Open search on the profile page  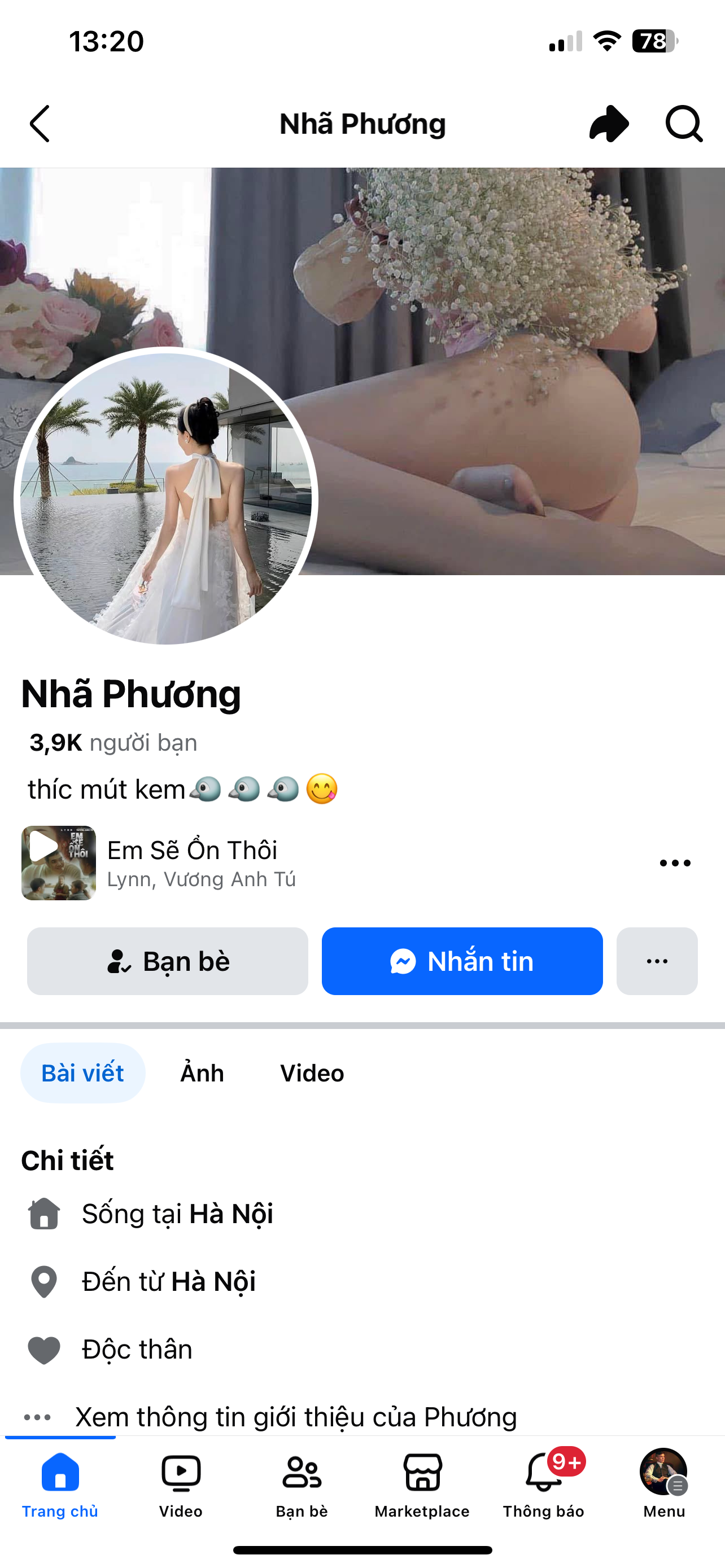tap(684, 124)
